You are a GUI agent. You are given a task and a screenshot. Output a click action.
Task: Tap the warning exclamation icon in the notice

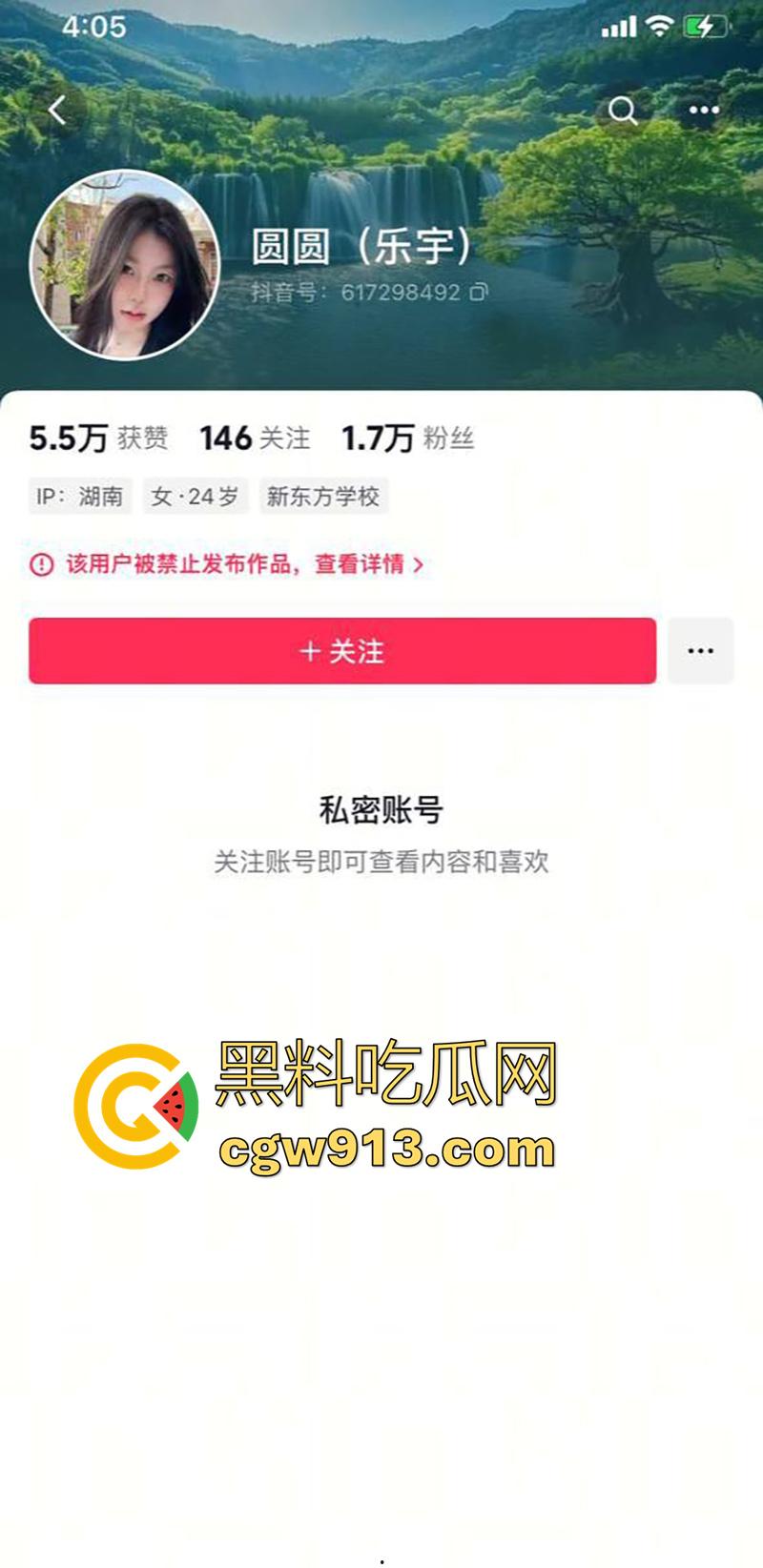(x=40, y=565)
